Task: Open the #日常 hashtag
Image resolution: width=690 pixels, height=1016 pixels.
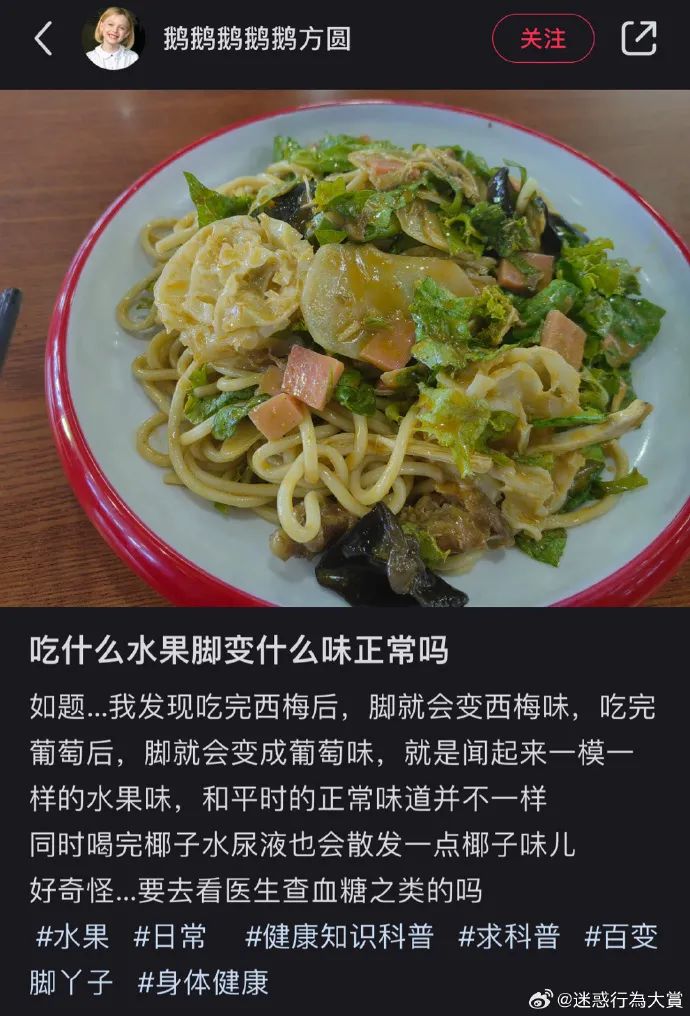Action: [x=170, y=937]
